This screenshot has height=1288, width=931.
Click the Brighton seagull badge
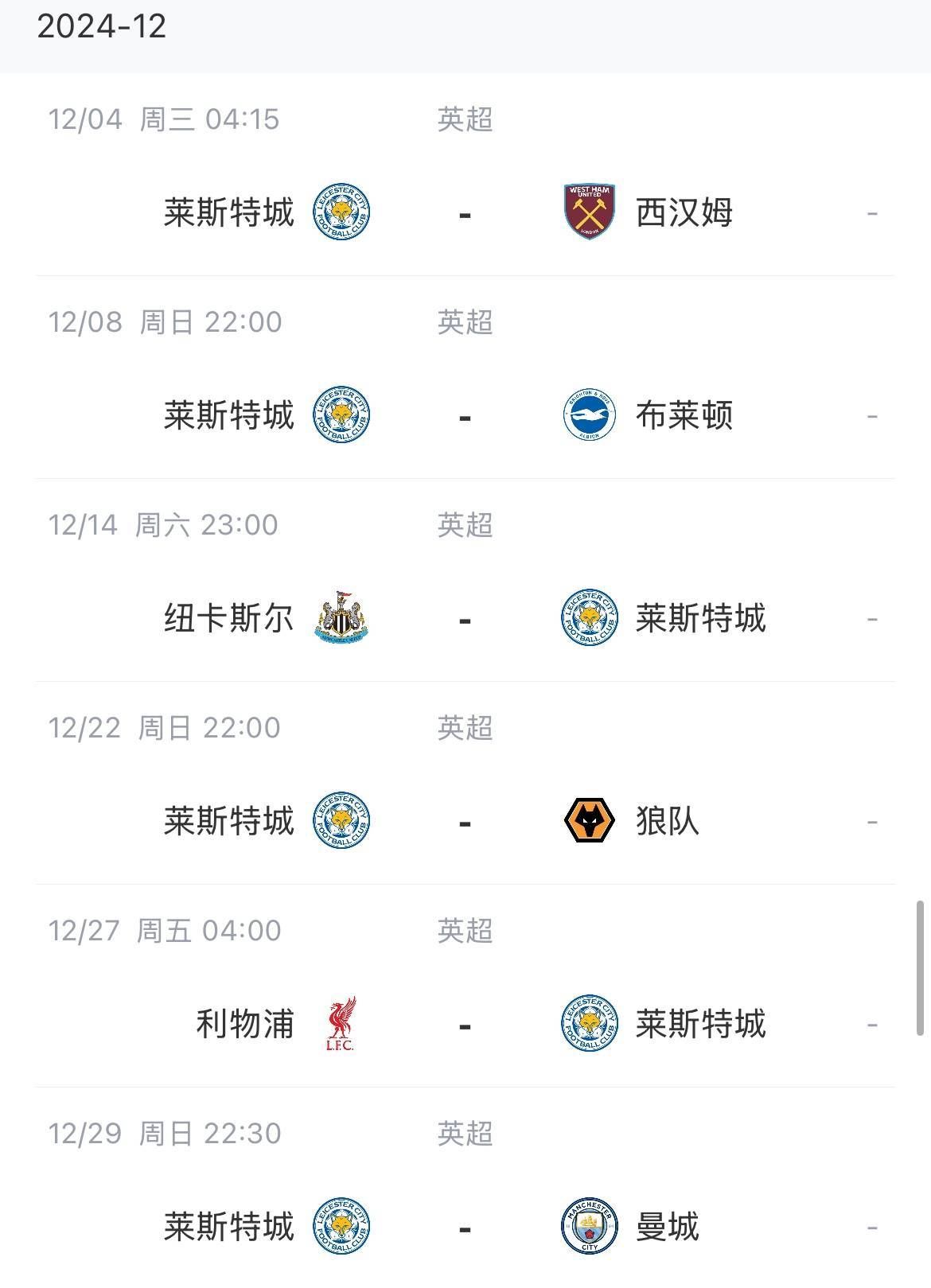pyautogui.click(x=589, y=414)
